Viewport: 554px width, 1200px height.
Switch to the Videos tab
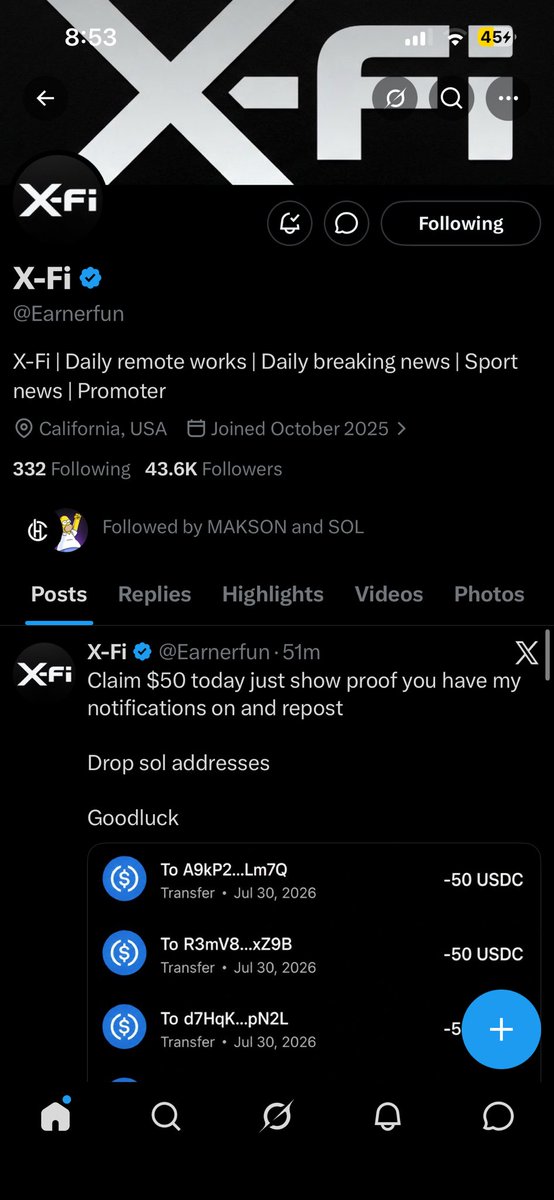[389, 594]
